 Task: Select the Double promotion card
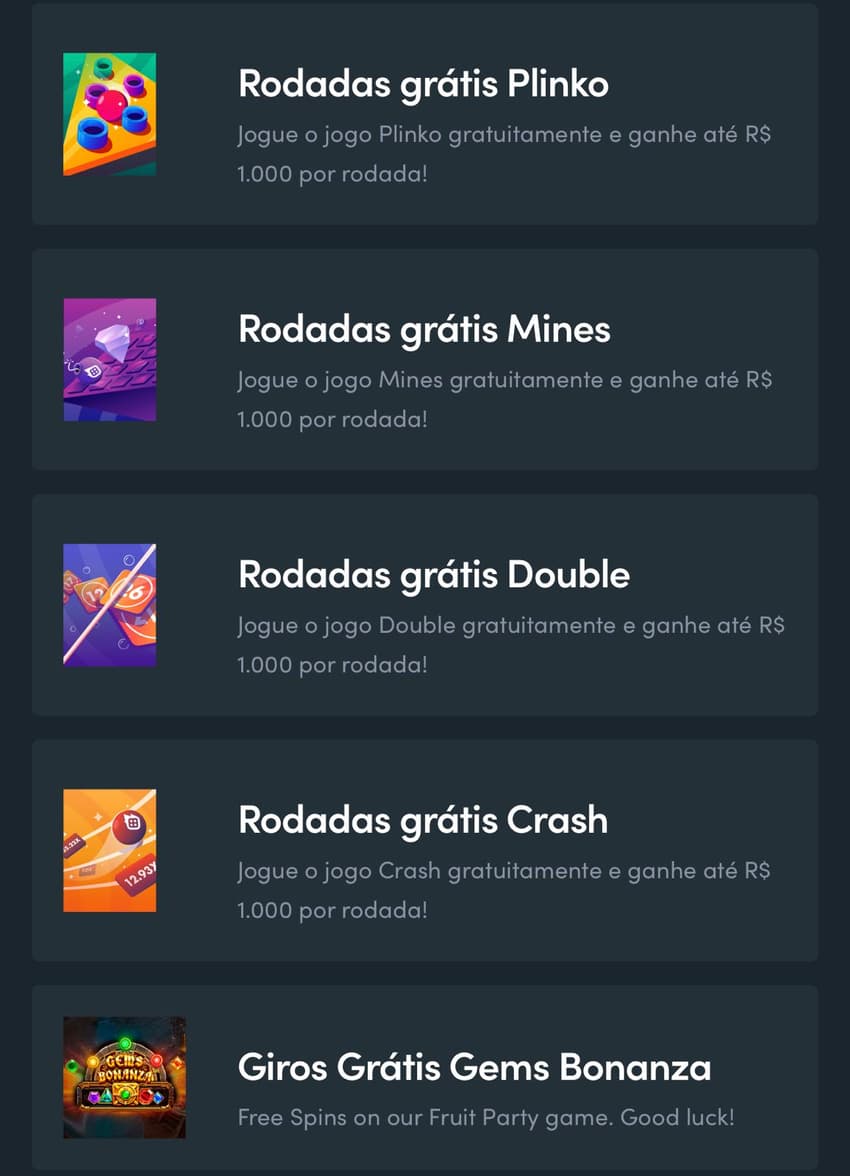pyautogui.click(x=425, y=602)
